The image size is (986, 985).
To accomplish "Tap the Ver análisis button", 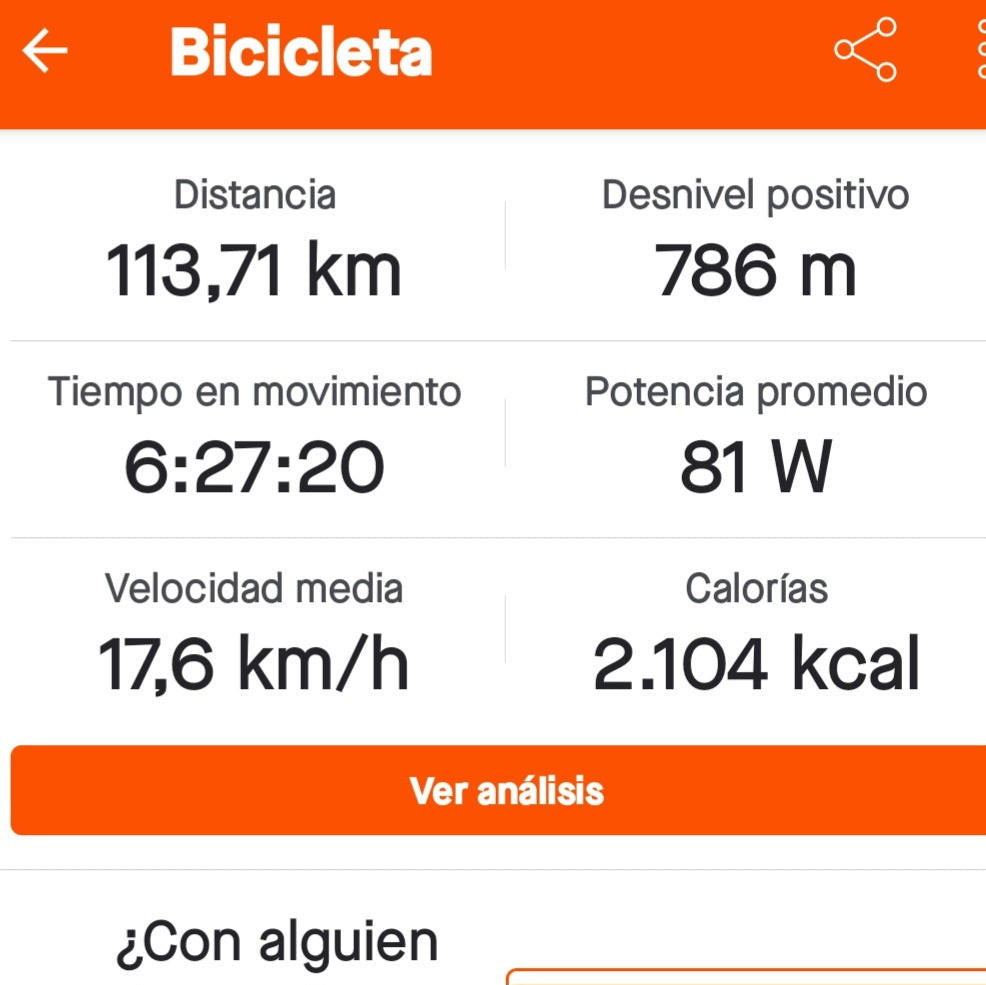I will click(505, 791).
